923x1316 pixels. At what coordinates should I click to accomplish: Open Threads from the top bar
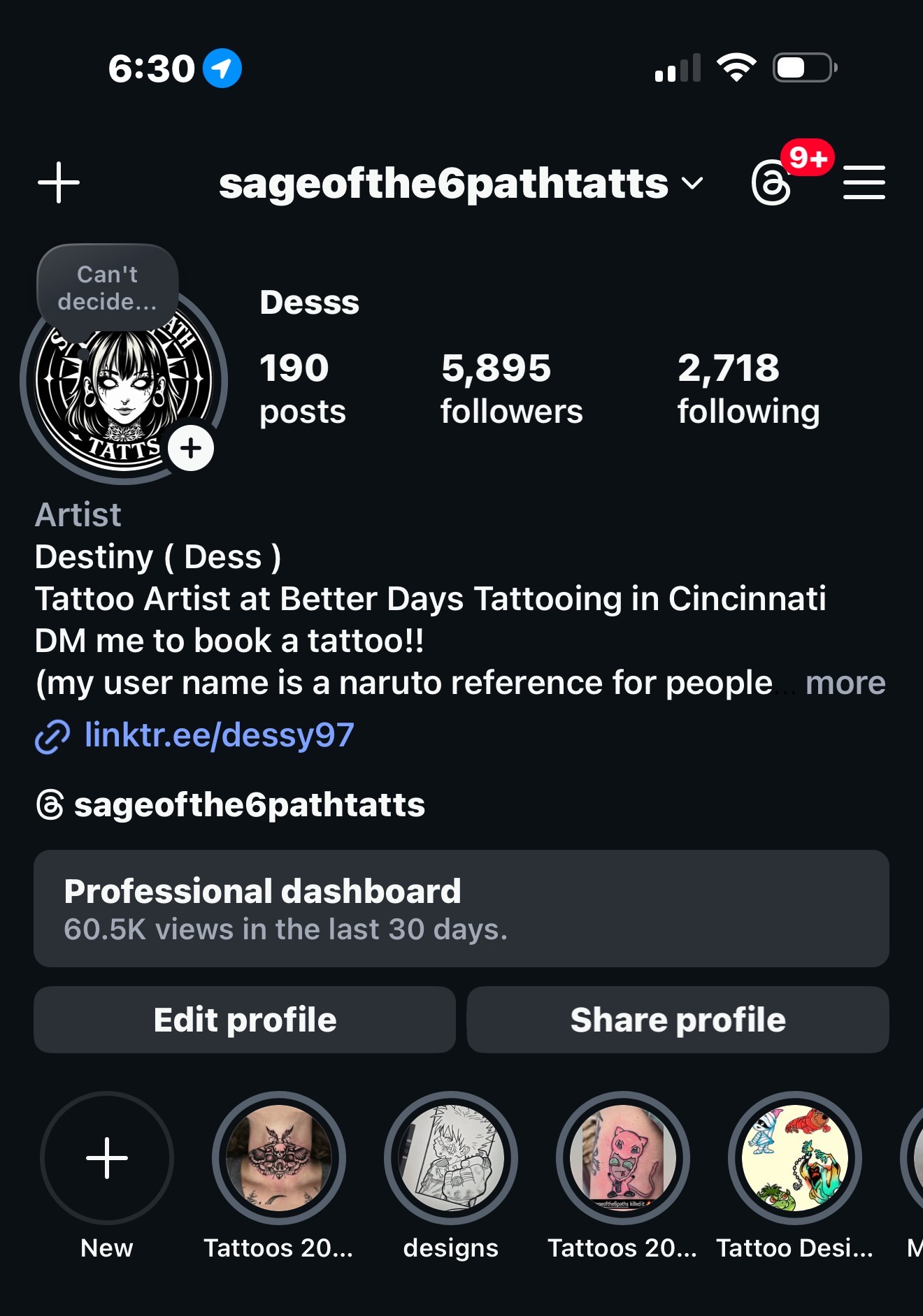click(x=771, y=184)
